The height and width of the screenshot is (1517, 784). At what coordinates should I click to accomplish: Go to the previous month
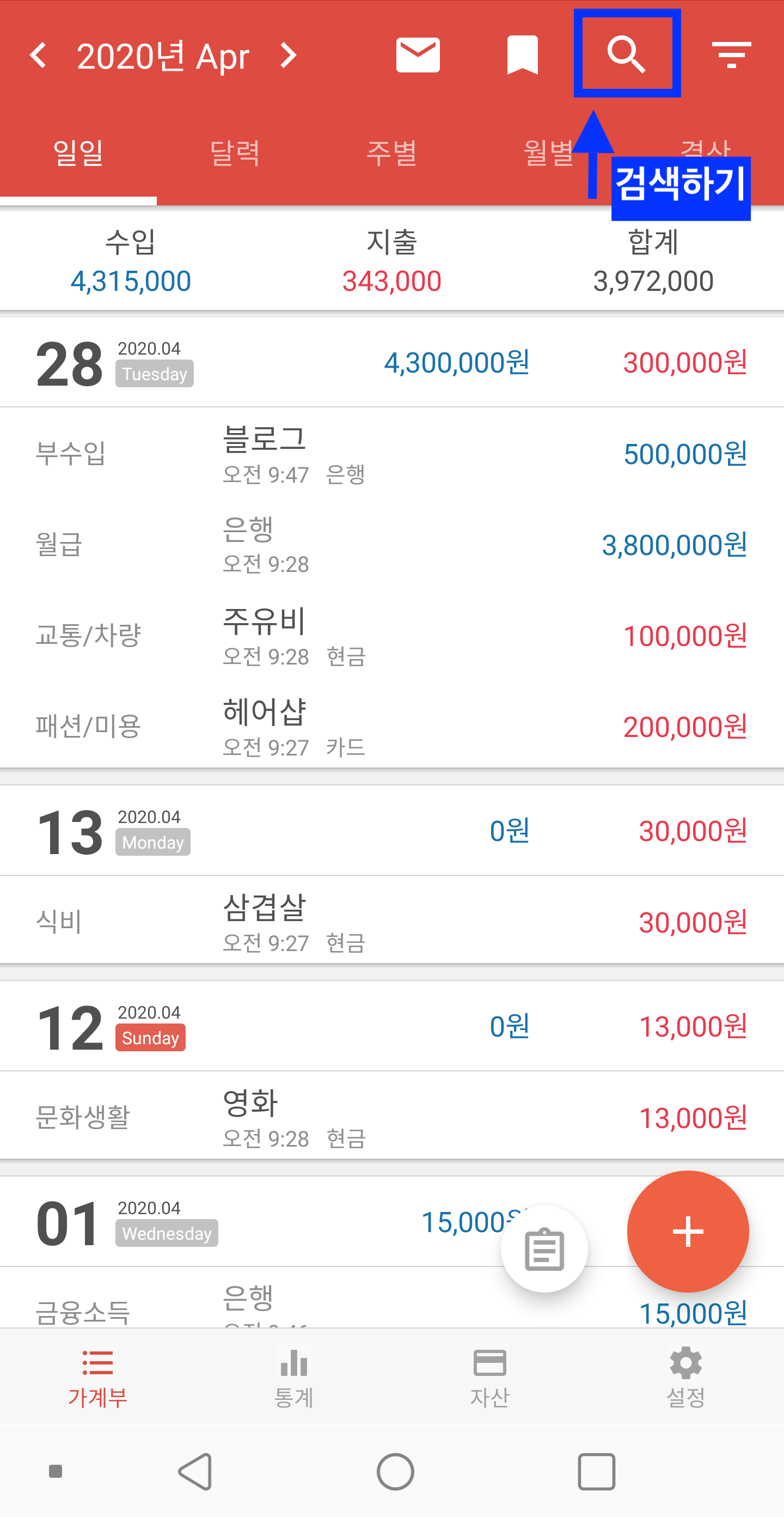39,56
